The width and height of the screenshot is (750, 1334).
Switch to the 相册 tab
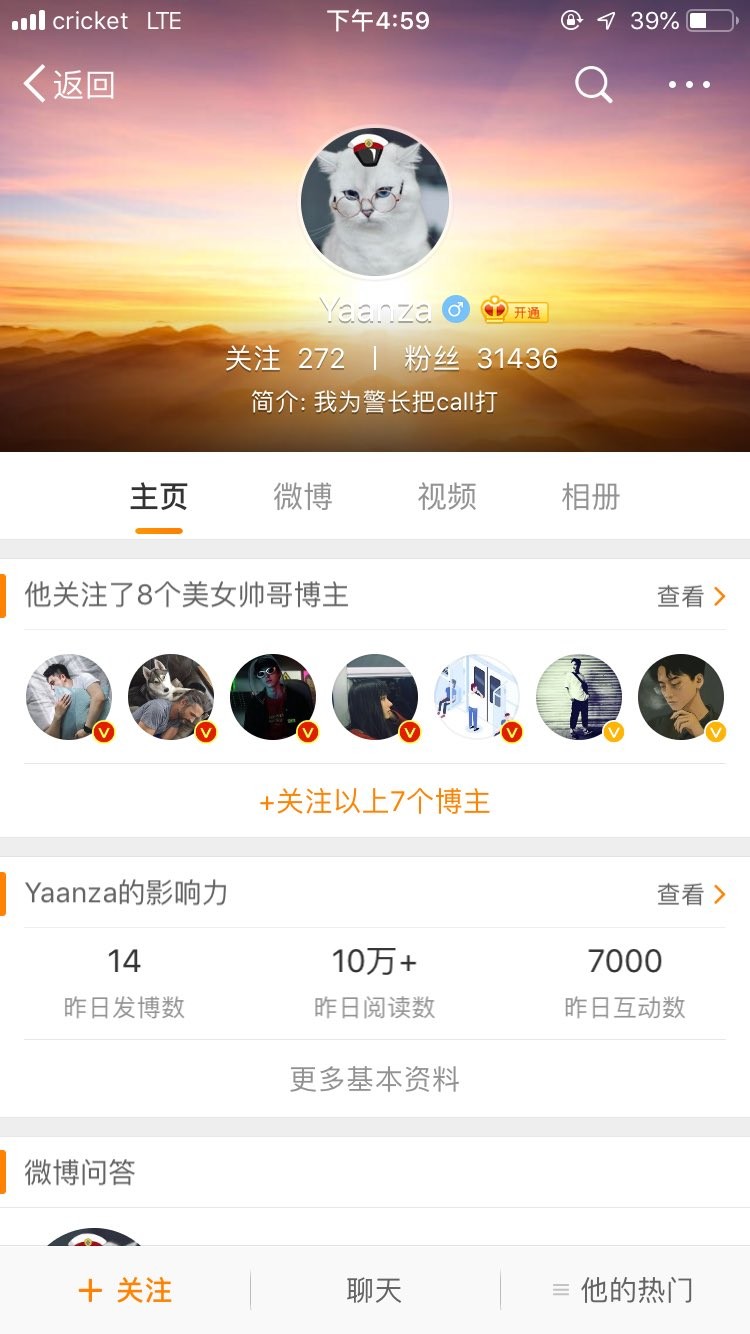590,497
